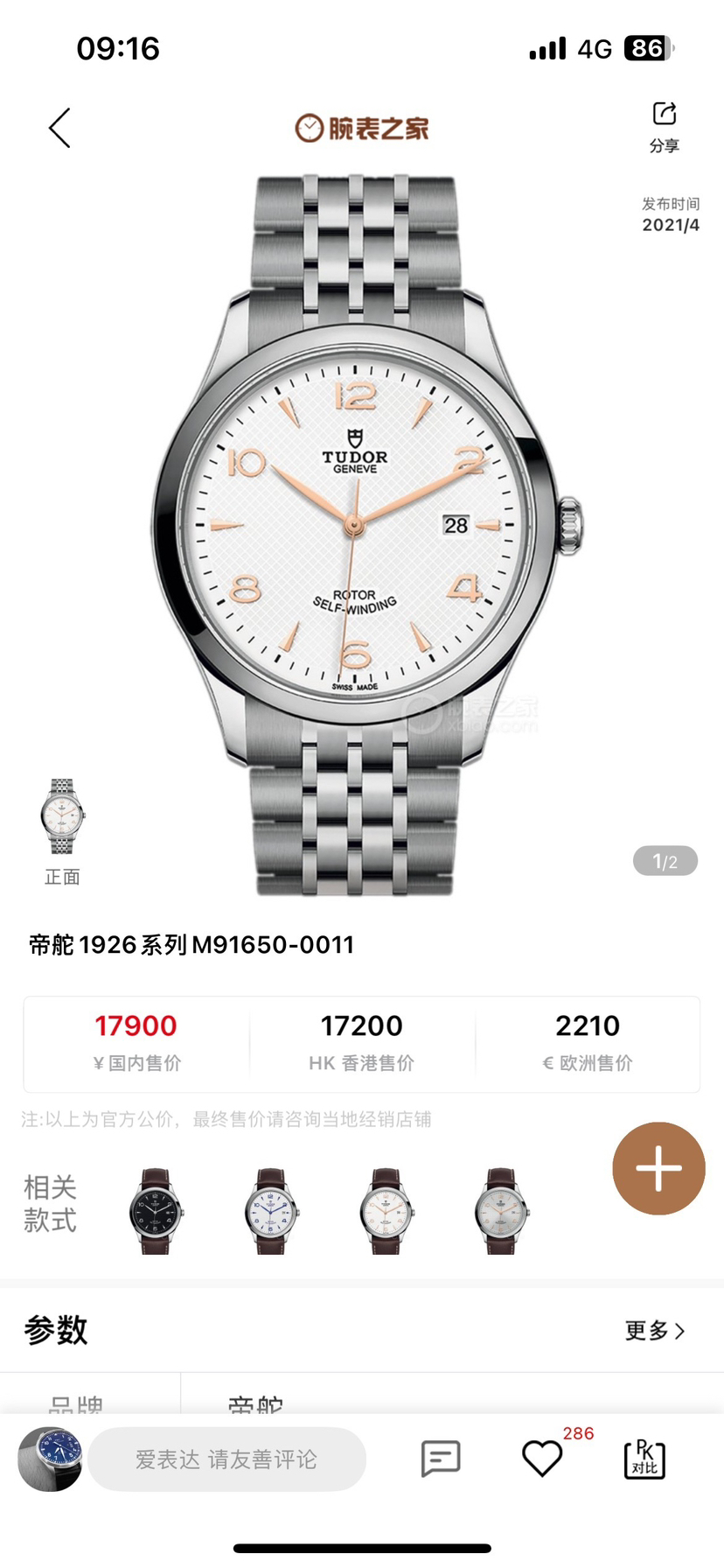The width and height of the screenshot is (724, 1568).
Task: Open 更多 for full specifications
Action: click(x=654, y=1330)
